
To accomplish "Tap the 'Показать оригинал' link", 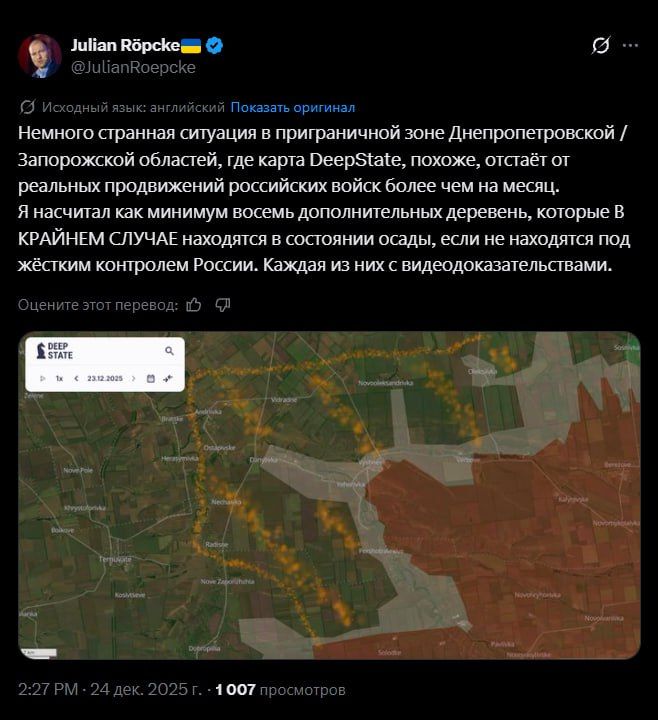I will point(292,107).
